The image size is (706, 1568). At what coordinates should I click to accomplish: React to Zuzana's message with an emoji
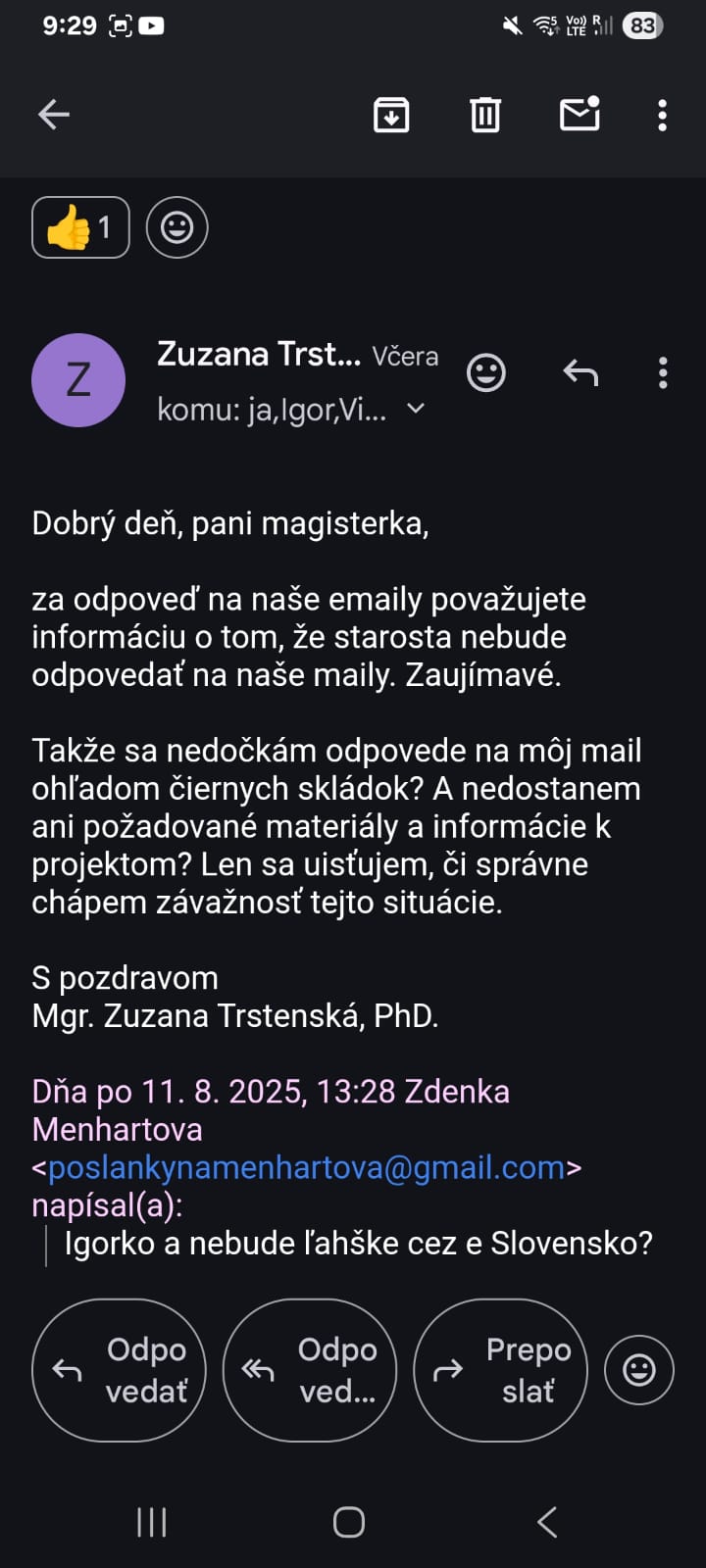pyautogui.click(x=486, y=372)
